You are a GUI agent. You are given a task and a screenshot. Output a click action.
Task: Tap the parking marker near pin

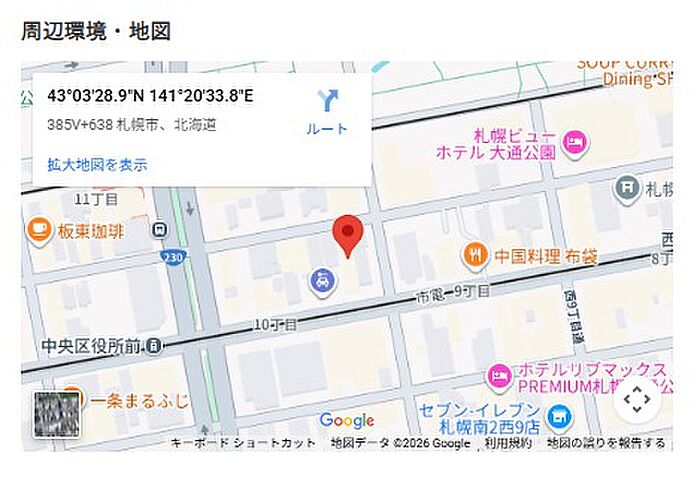tap(323, 282)
